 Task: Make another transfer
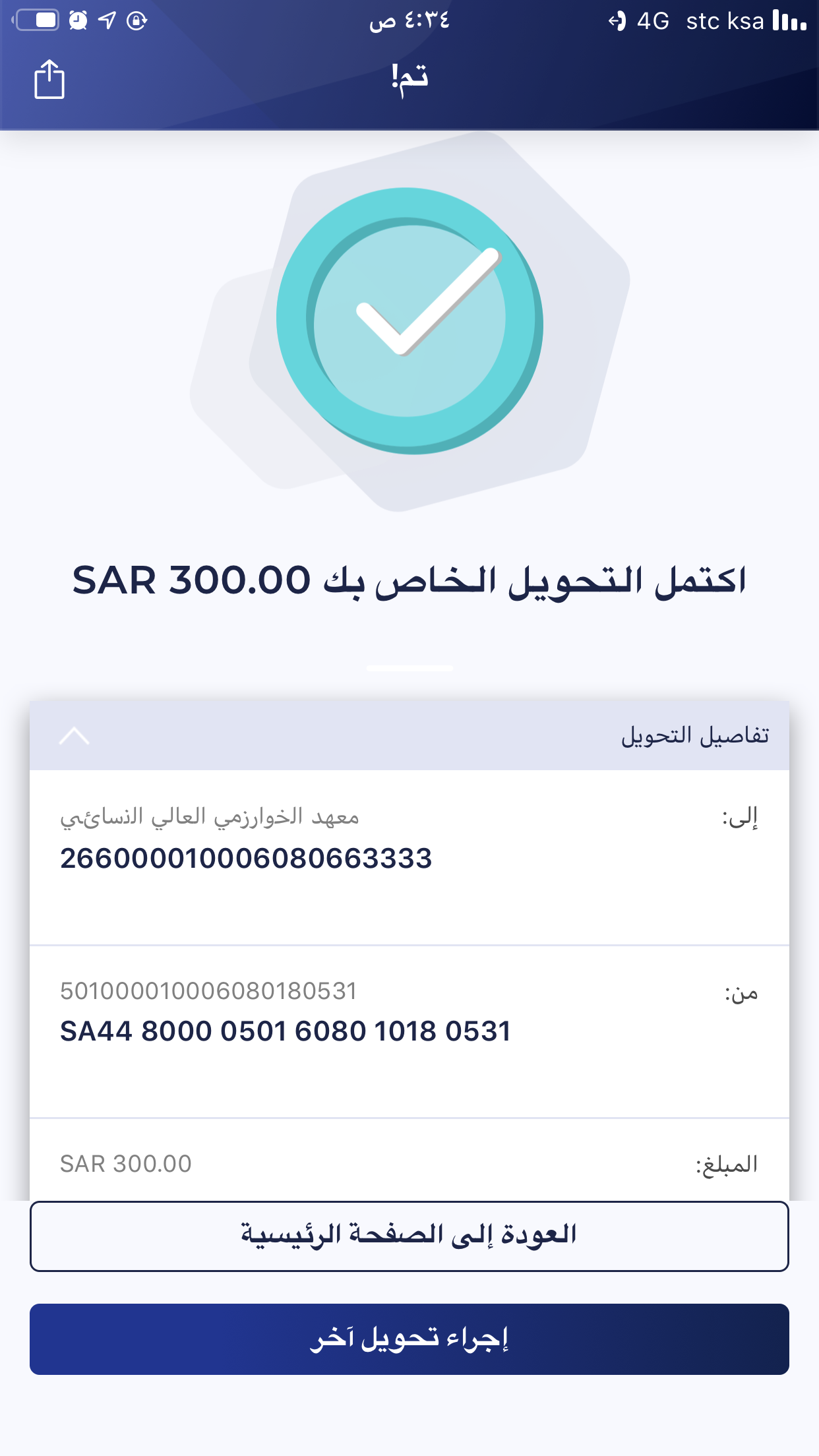pyautogui.click(x=409, y=1339)
